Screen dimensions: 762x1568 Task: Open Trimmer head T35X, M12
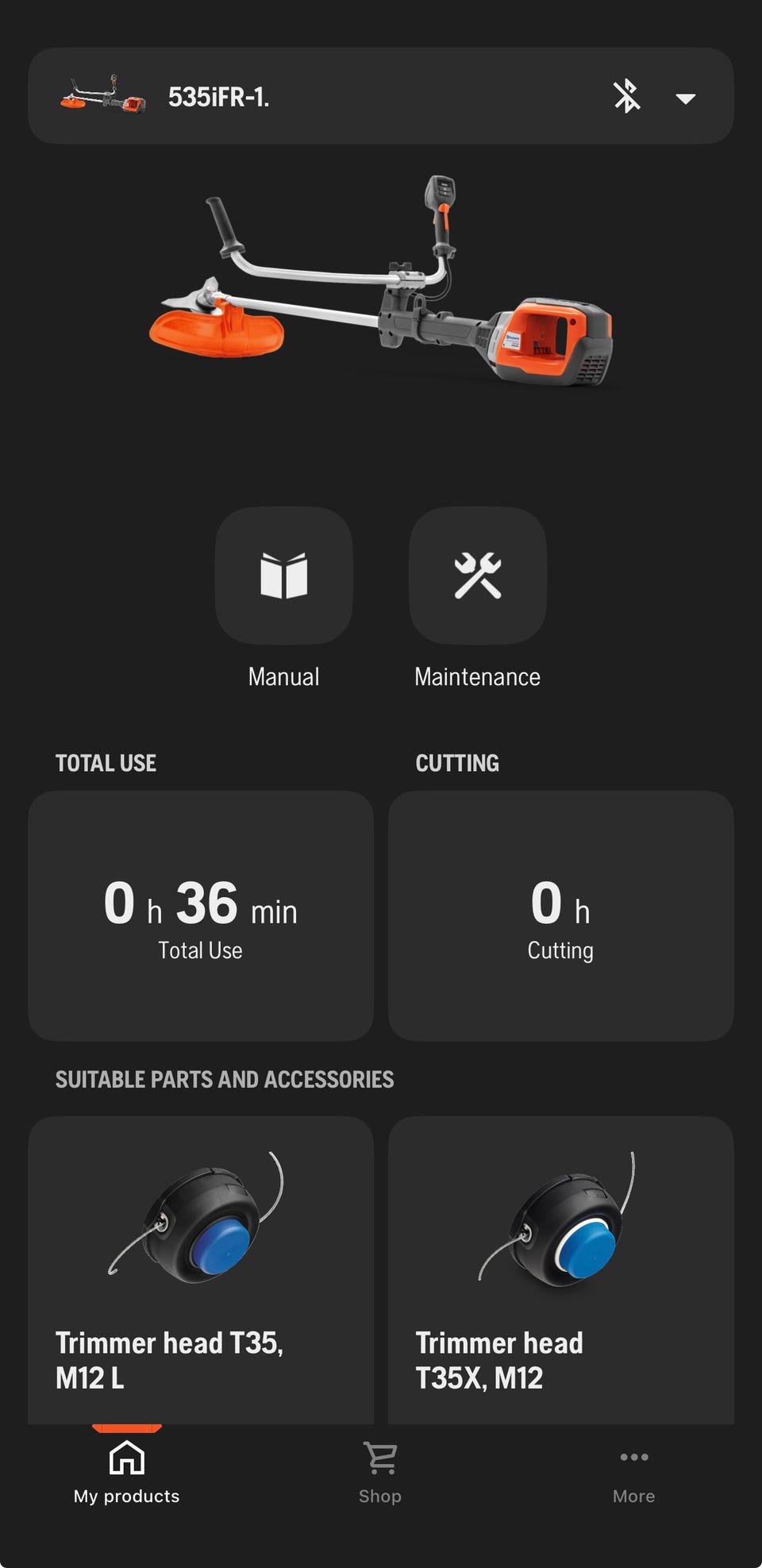tap(560, 1270)
